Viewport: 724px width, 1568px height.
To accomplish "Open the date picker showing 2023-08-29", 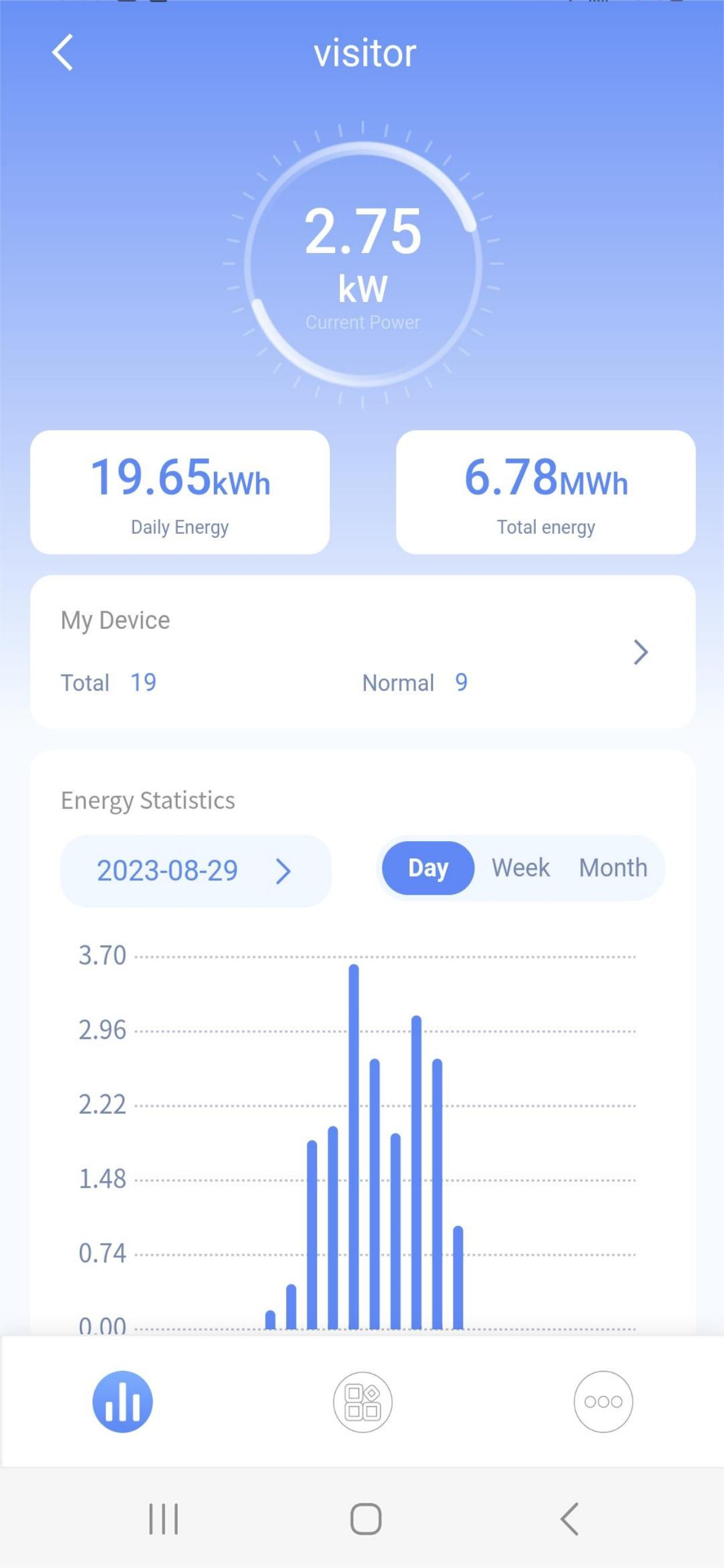I will [196, 870].
